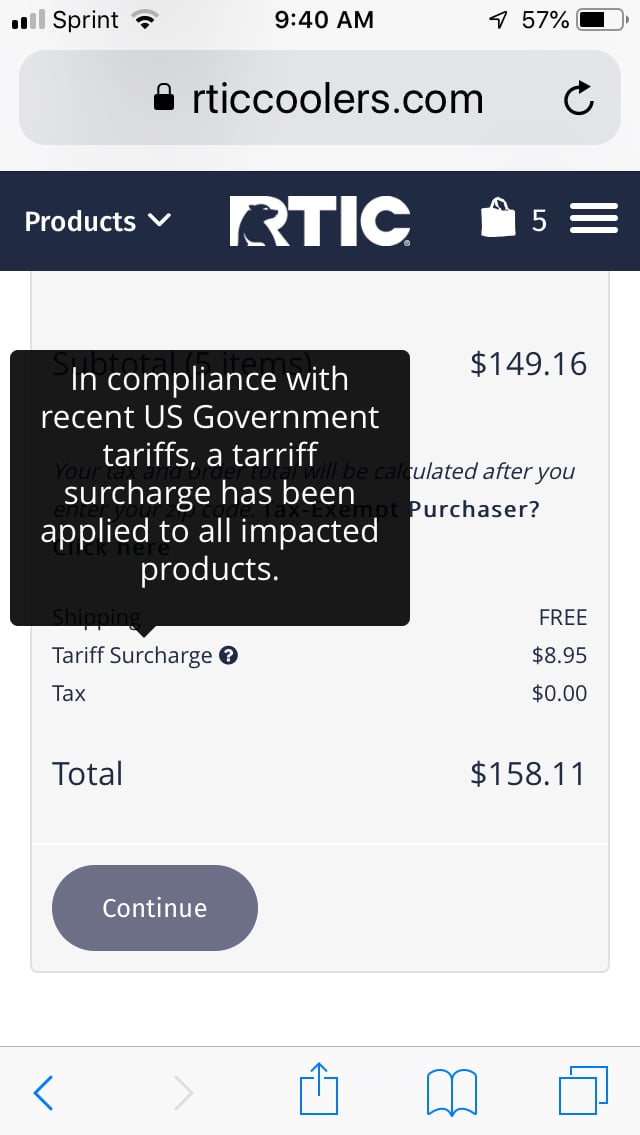Image resolution: width=640 pixels, height=1135 pixels.
Task: Continue to the next checkout step
Action: (155, 908)
